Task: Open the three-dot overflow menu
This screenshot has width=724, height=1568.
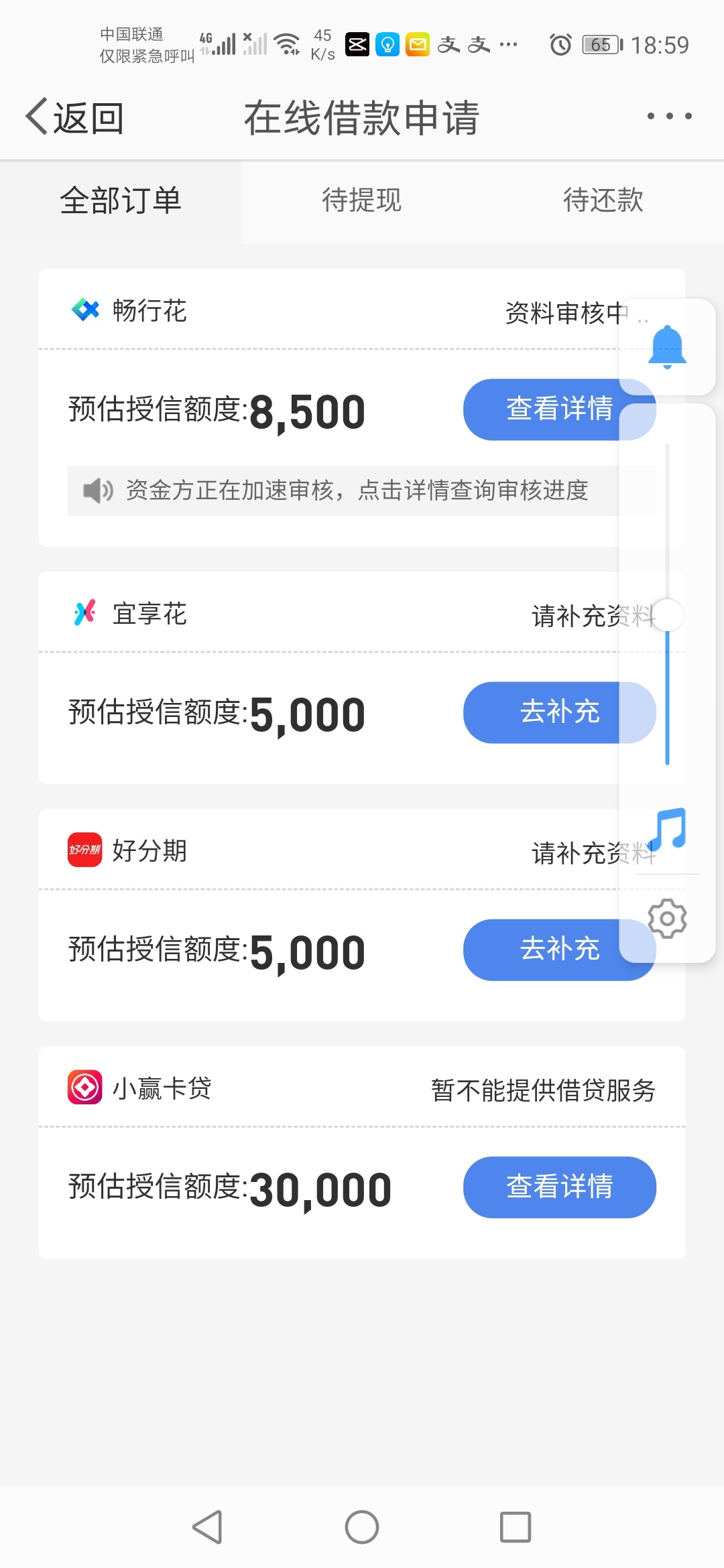Action: pyautogui.click(x=669, y=116)
